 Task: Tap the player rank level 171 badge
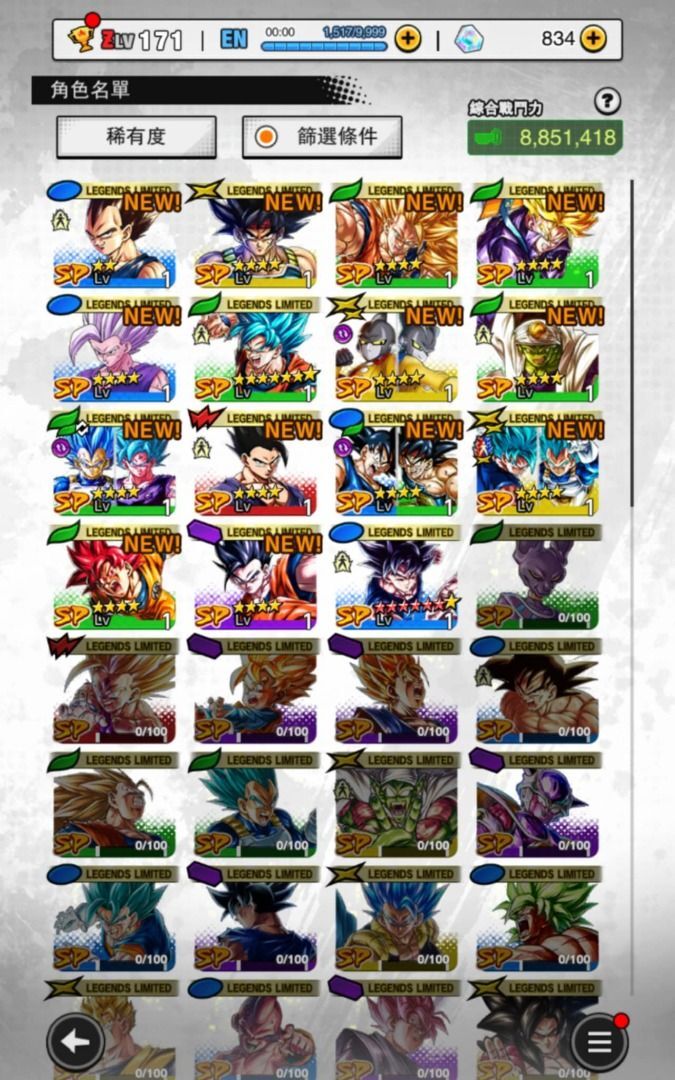click(x=140, y=39)
